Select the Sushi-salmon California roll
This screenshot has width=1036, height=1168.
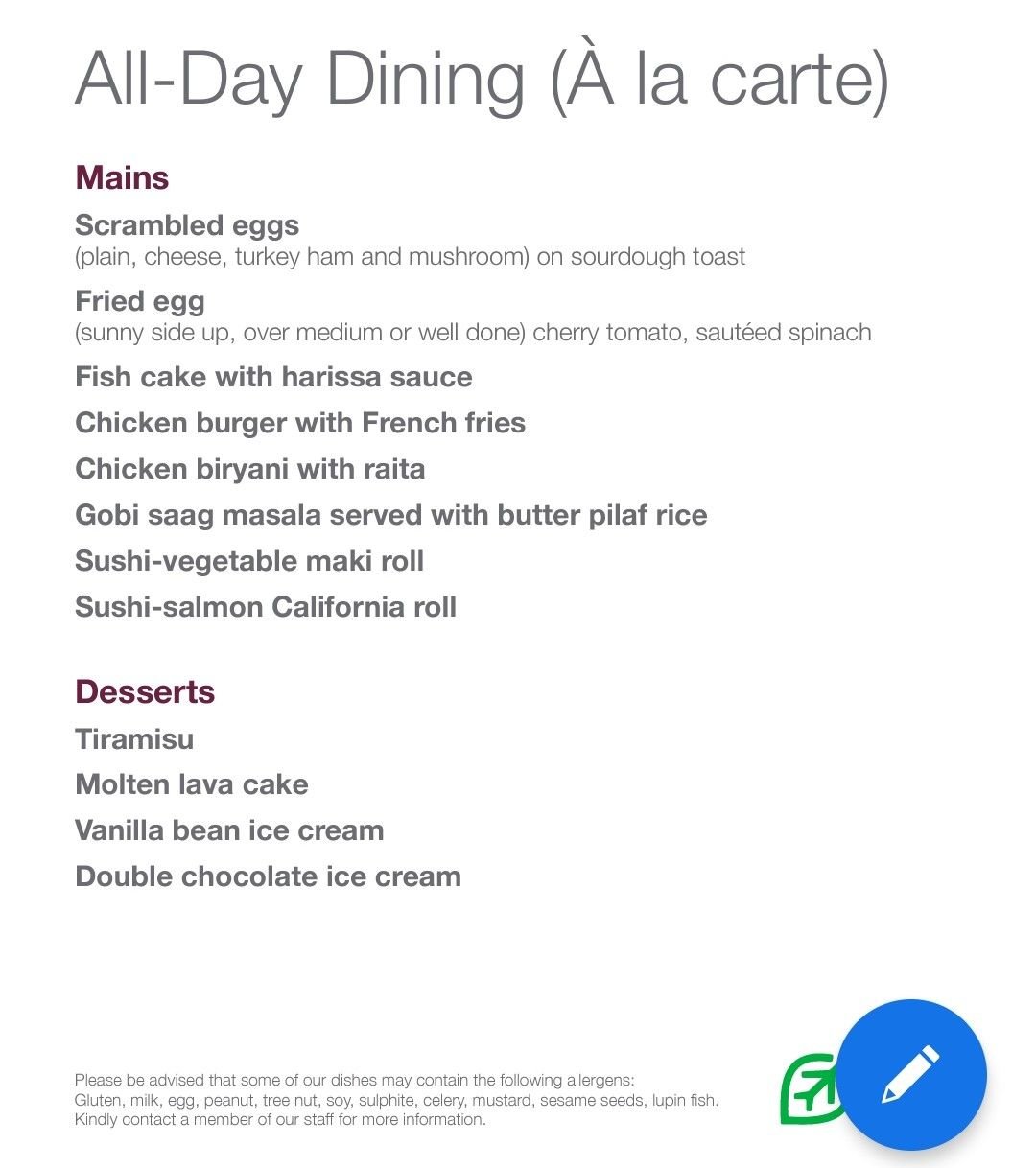click(266, 606)
